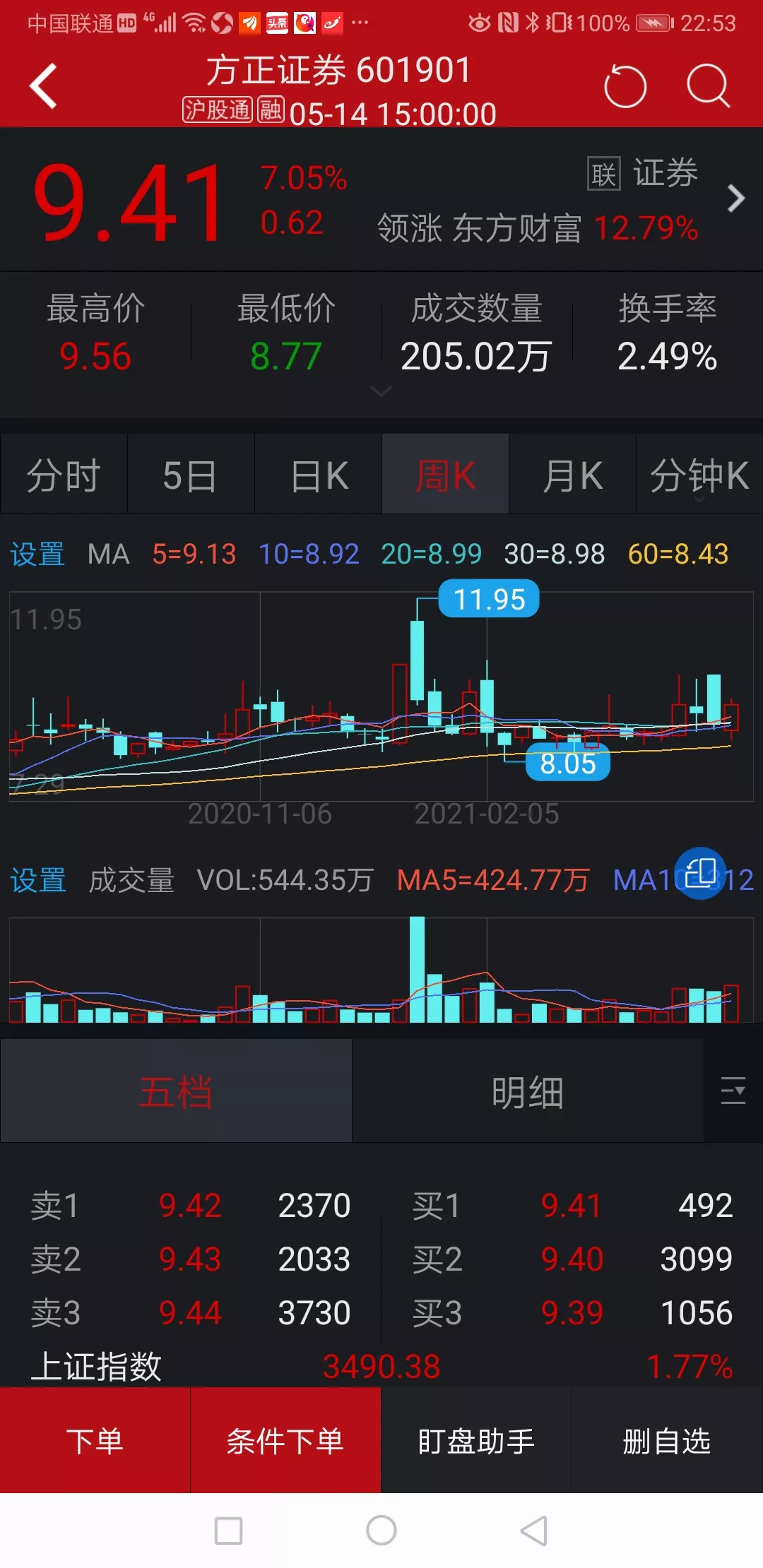Screen dimensions: 763x1568
Task: Select the 五档 order book tab
Action: [176, 1092]
